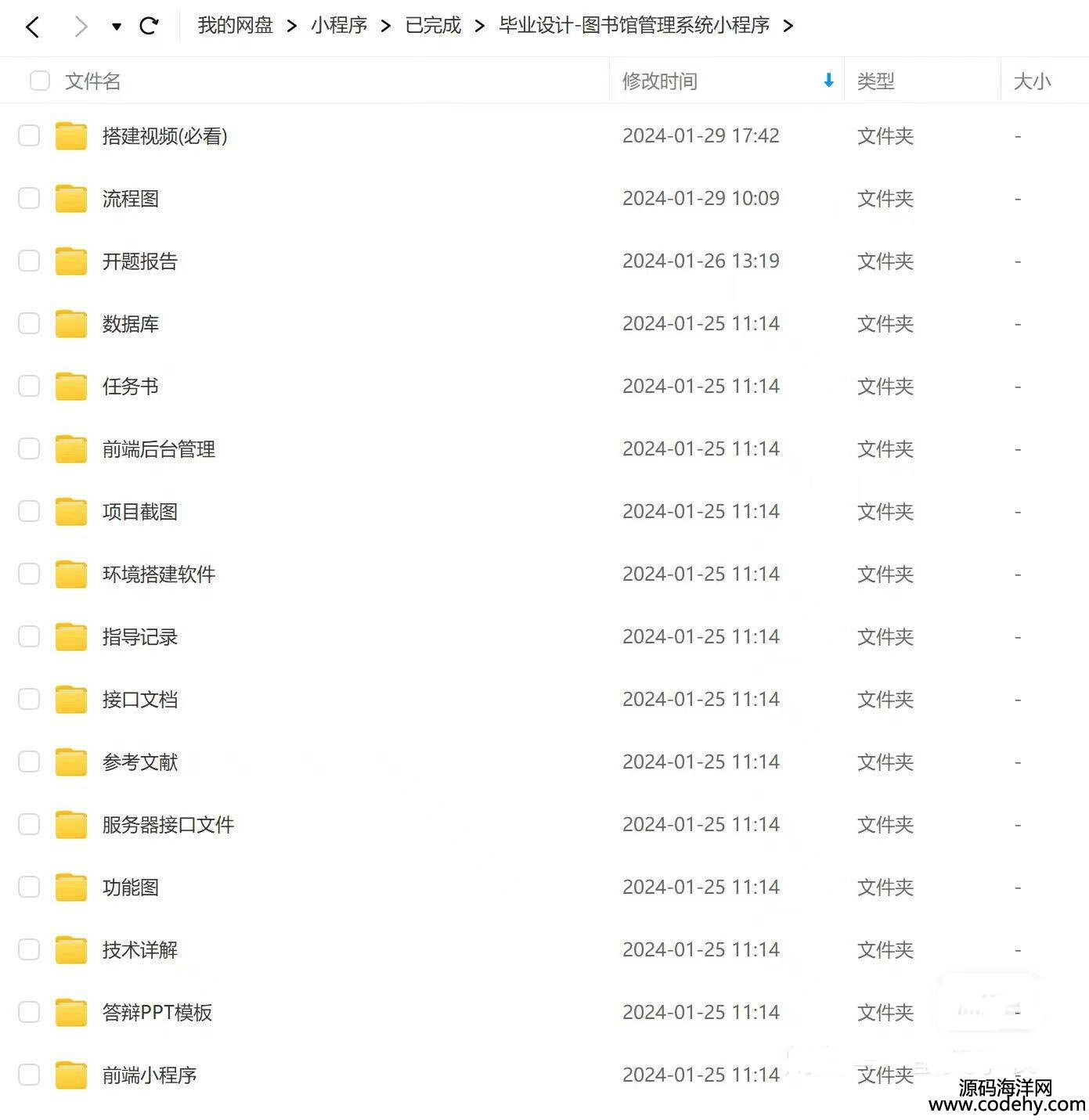
Task: Open the 流程图 folder
Action: point(130,199)
